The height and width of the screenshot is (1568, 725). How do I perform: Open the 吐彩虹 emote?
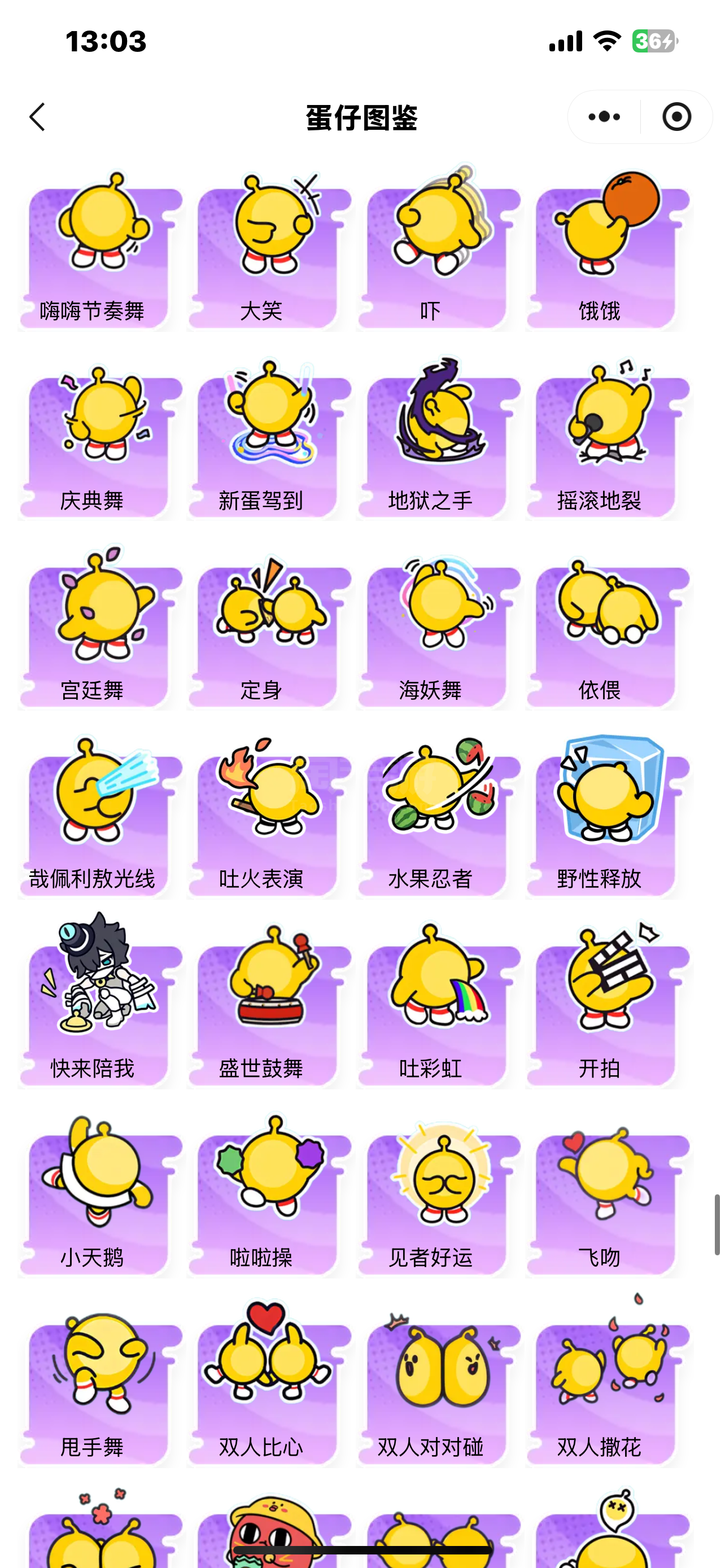coord(438,1010)
